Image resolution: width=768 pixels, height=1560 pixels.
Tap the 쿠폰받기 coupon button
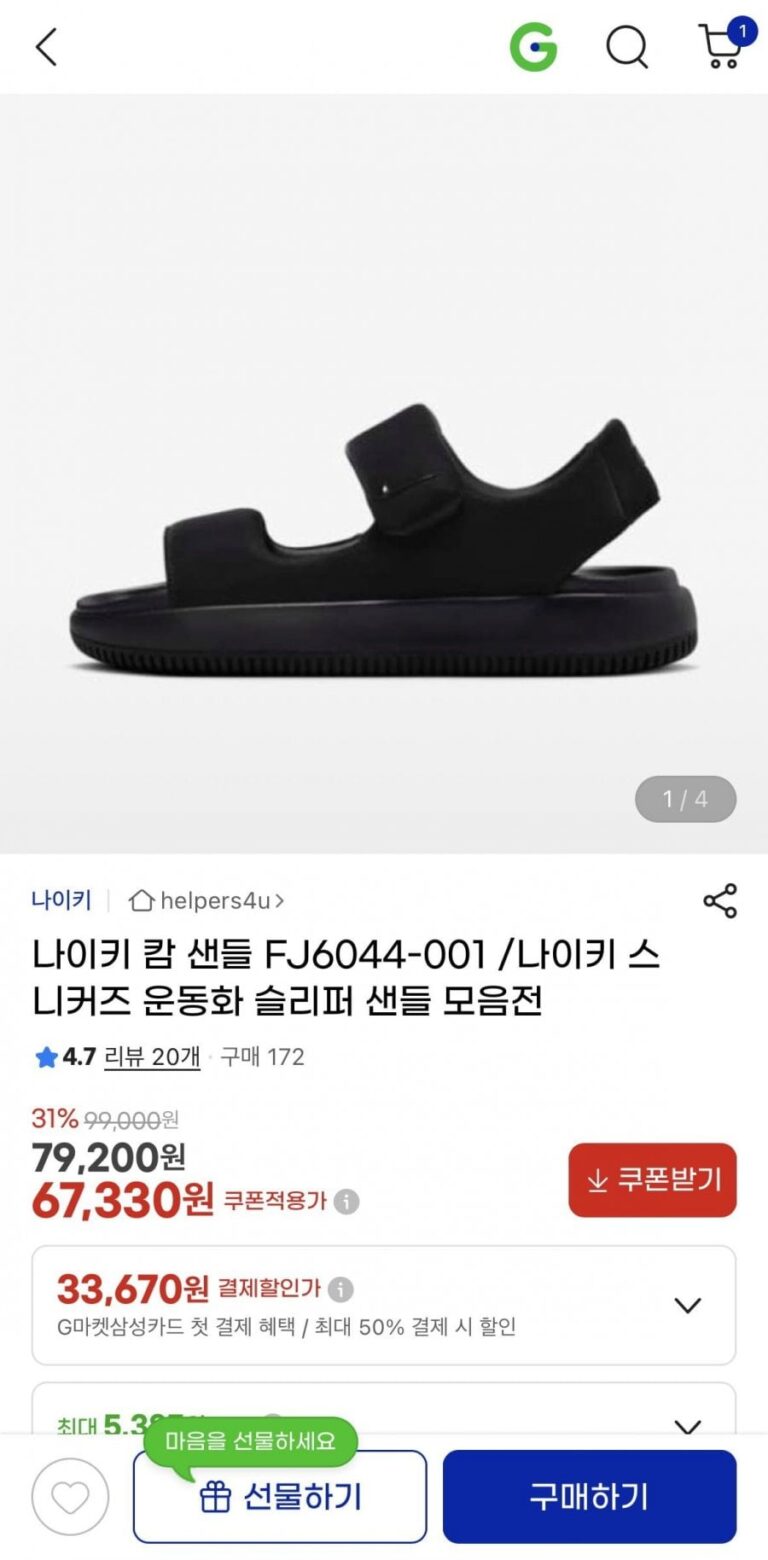pyautogui.click(x=652, y=1180)
